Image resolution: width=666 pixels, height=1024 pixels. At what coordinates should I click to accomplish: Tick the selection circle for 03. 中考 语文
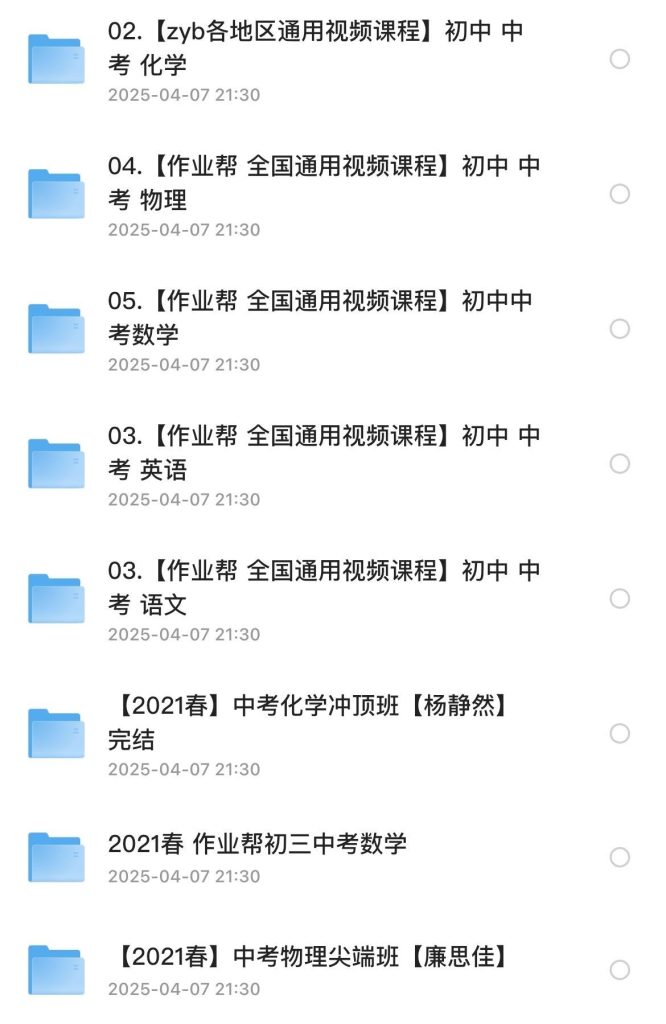coord(620,598)
